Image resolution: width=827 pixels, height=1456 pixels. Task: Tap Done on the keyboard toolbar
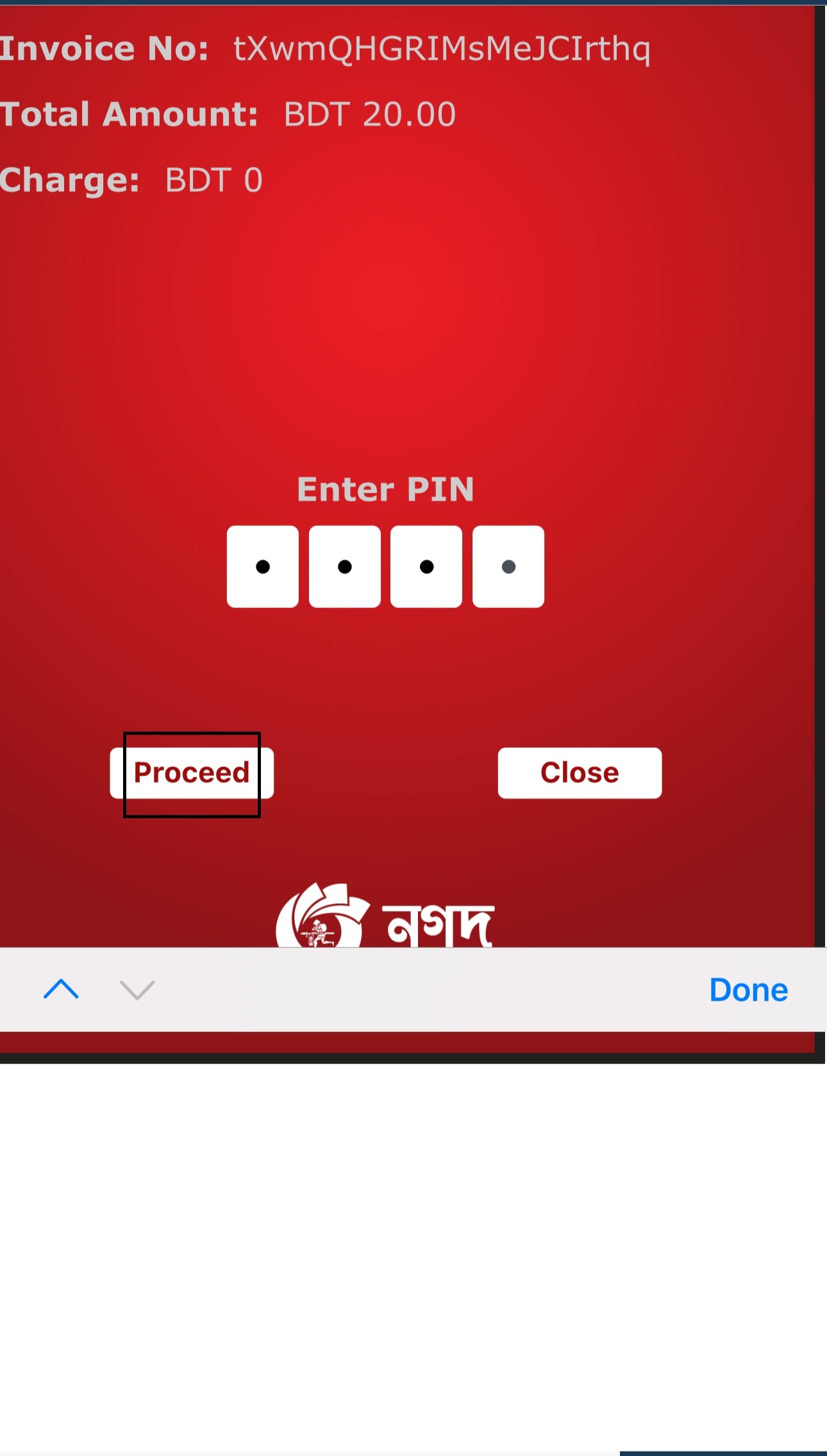pyautogui.click(x=748, y=990)
